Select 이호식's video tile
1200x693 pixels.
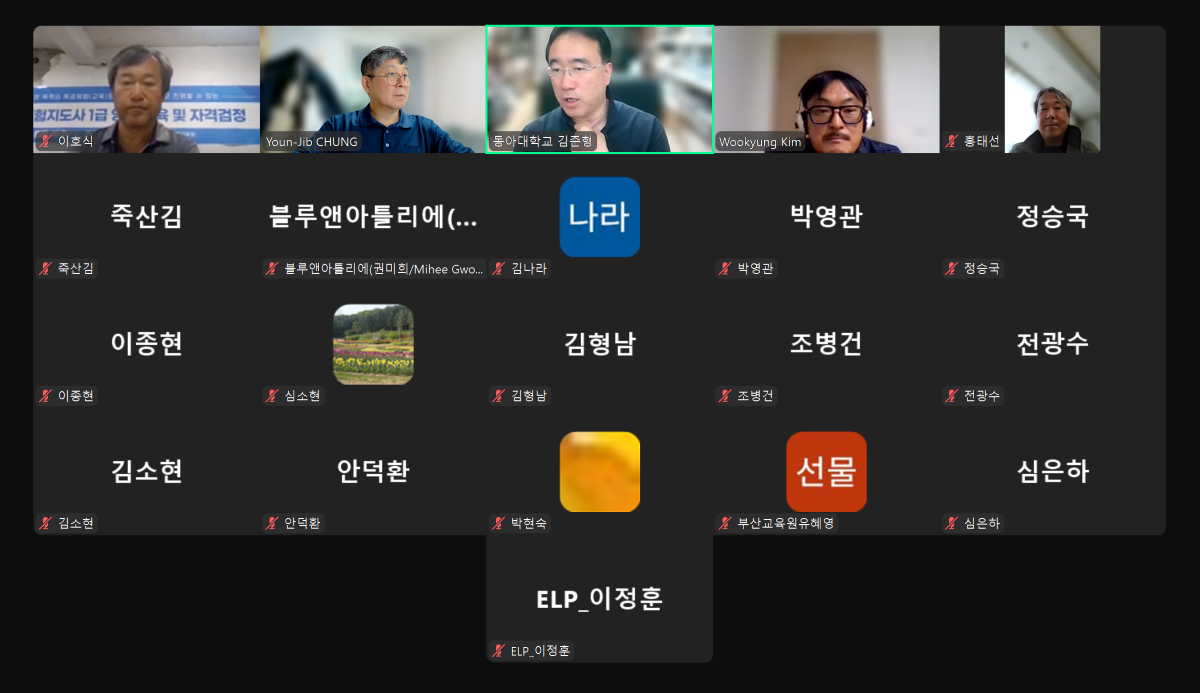(146, 89)
